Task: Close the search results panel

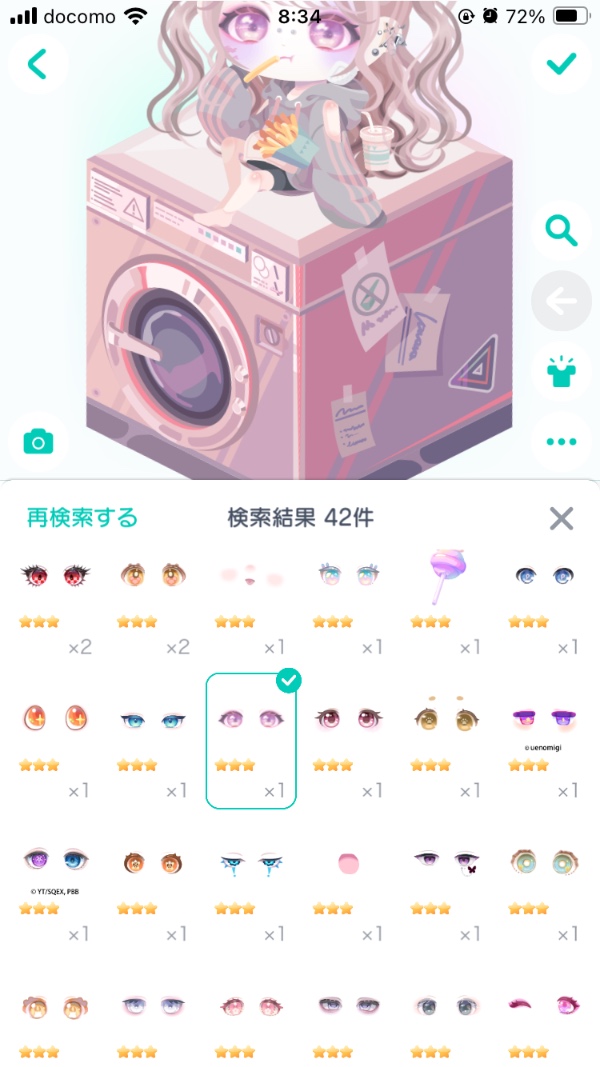Action: 562,518
